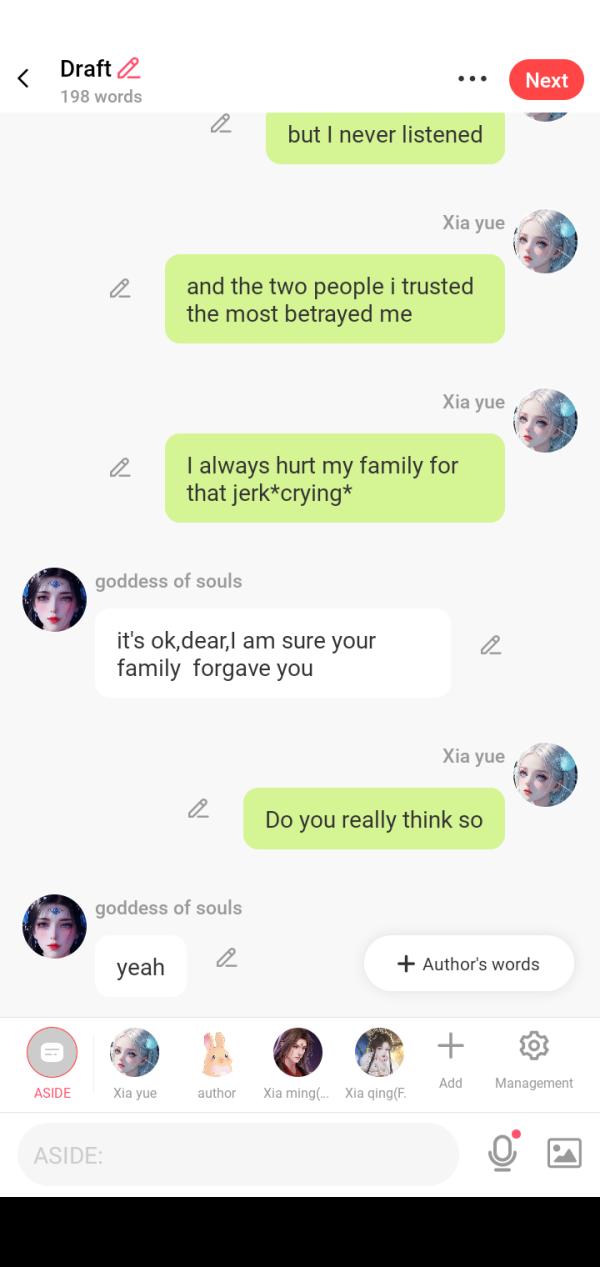This screenshot has height=1267, width=600.
Task: Edit the Draft title with the pencil icon
Action: 129,69
